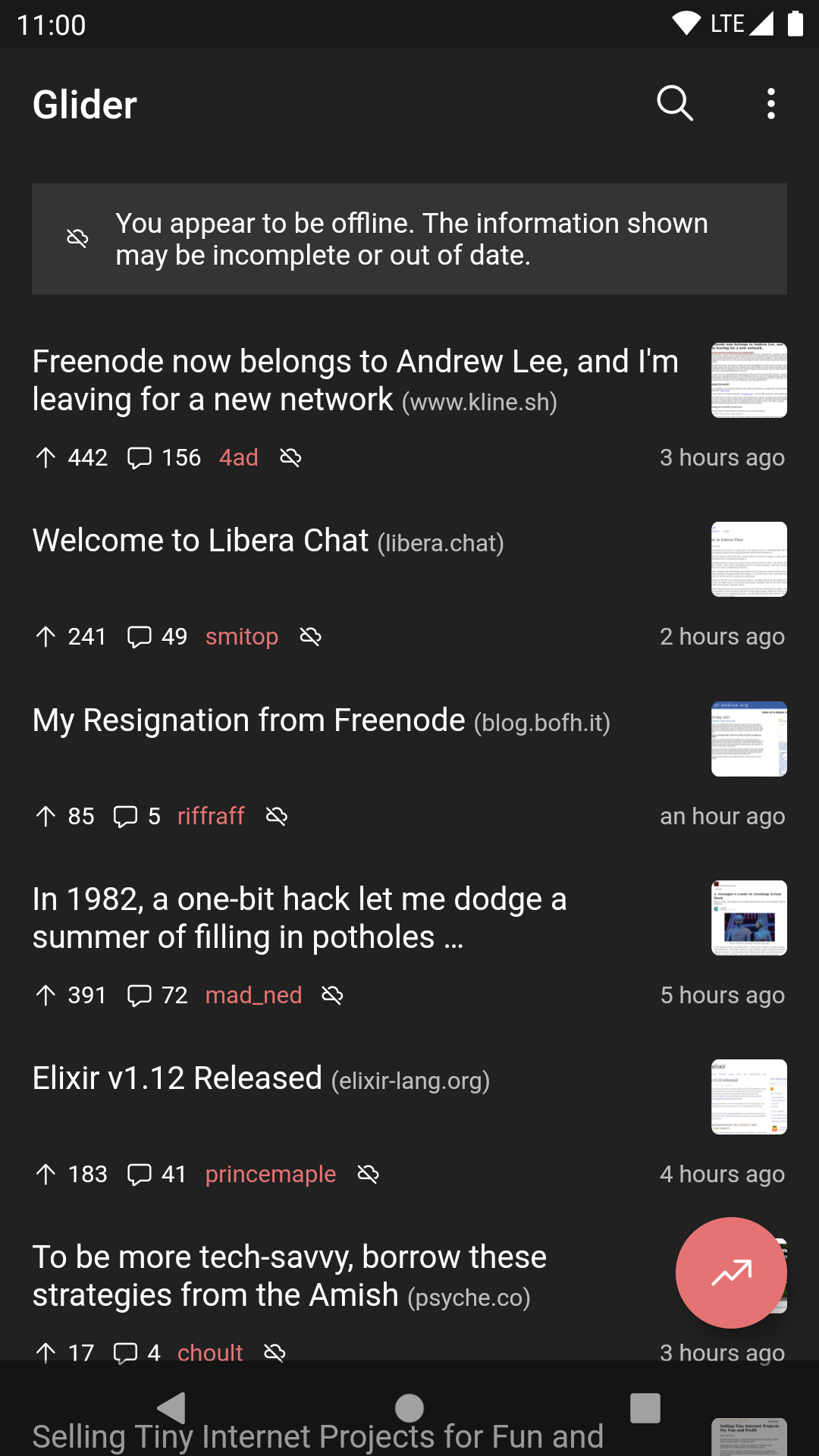This screenshot has height=1456, width=819.
Task: Open the Freenode now belongs to Andrew Lee story
Action: click(x=355, y=381)
